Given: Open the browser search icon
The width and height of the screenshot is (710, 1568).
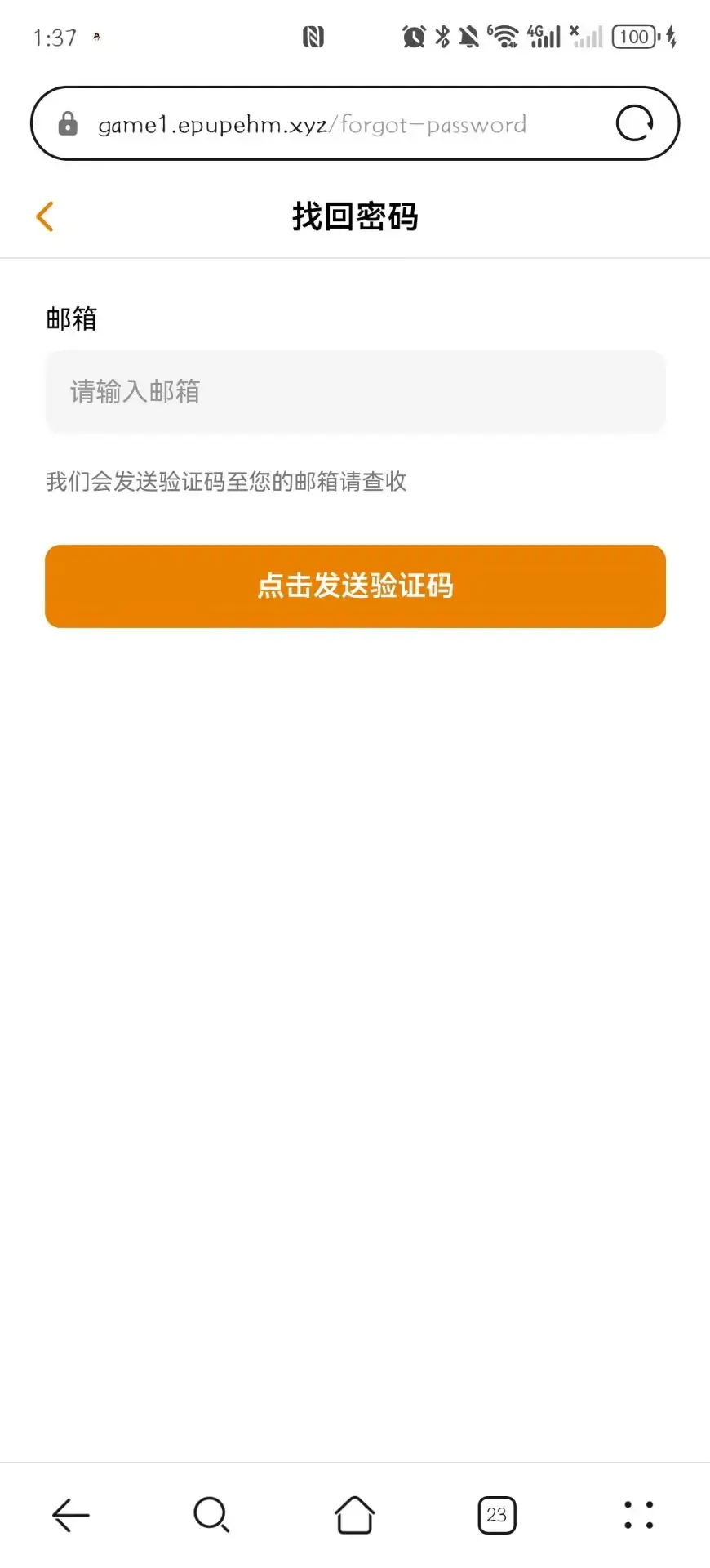Looking at the screenshot, I should (211, 1515).
